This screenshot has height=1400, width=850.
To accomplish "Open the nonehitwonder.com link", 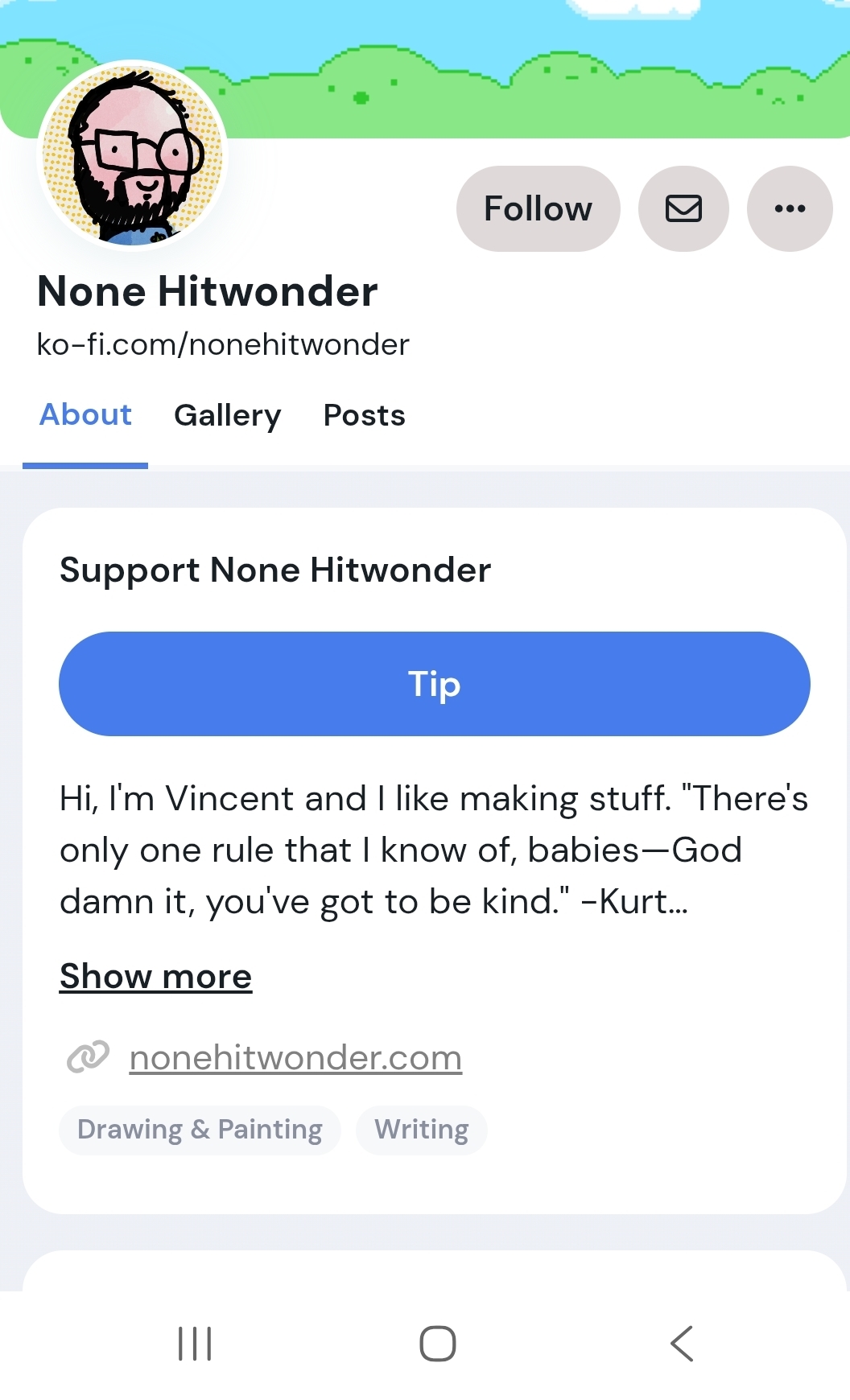I will [295, 1058].
